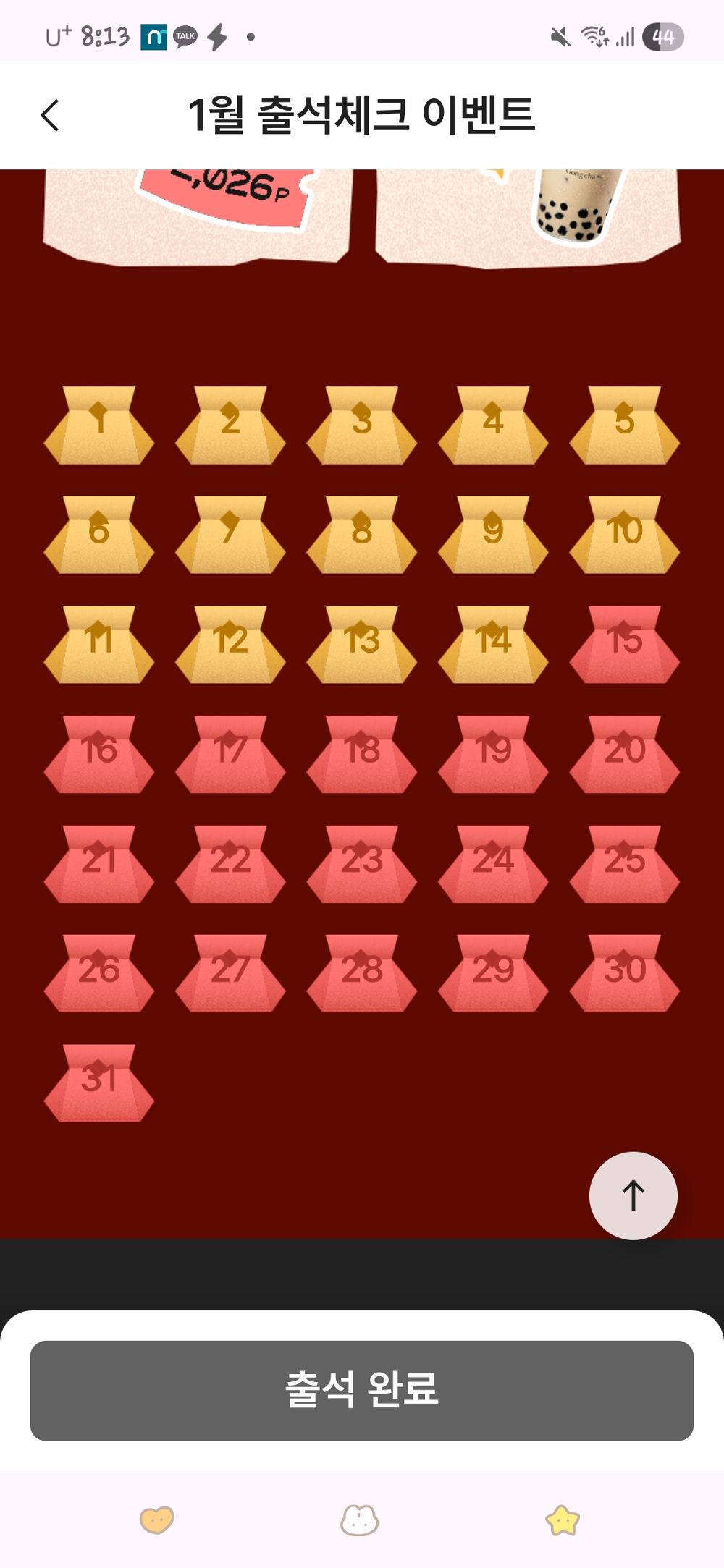The image size is (724, 1568).
Task: Open the star icon tab
Action: click(563, 1520)
